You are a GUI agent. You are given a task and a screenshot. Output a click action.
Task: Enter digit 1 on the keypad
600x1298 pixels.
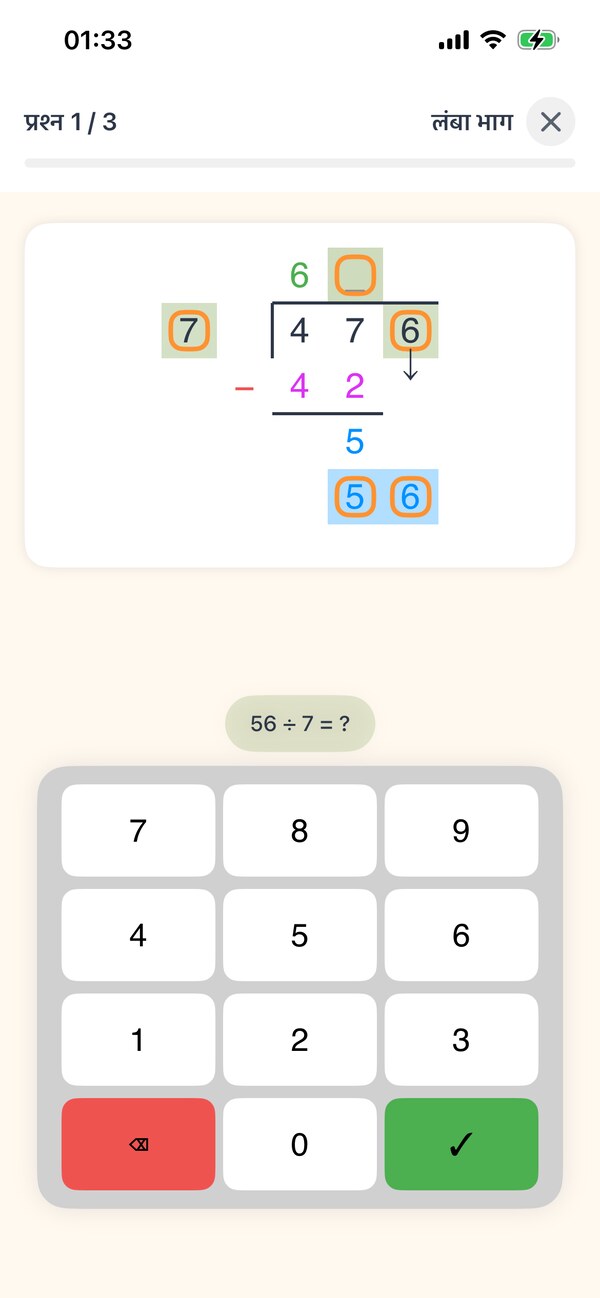[x=138, y=1040]
